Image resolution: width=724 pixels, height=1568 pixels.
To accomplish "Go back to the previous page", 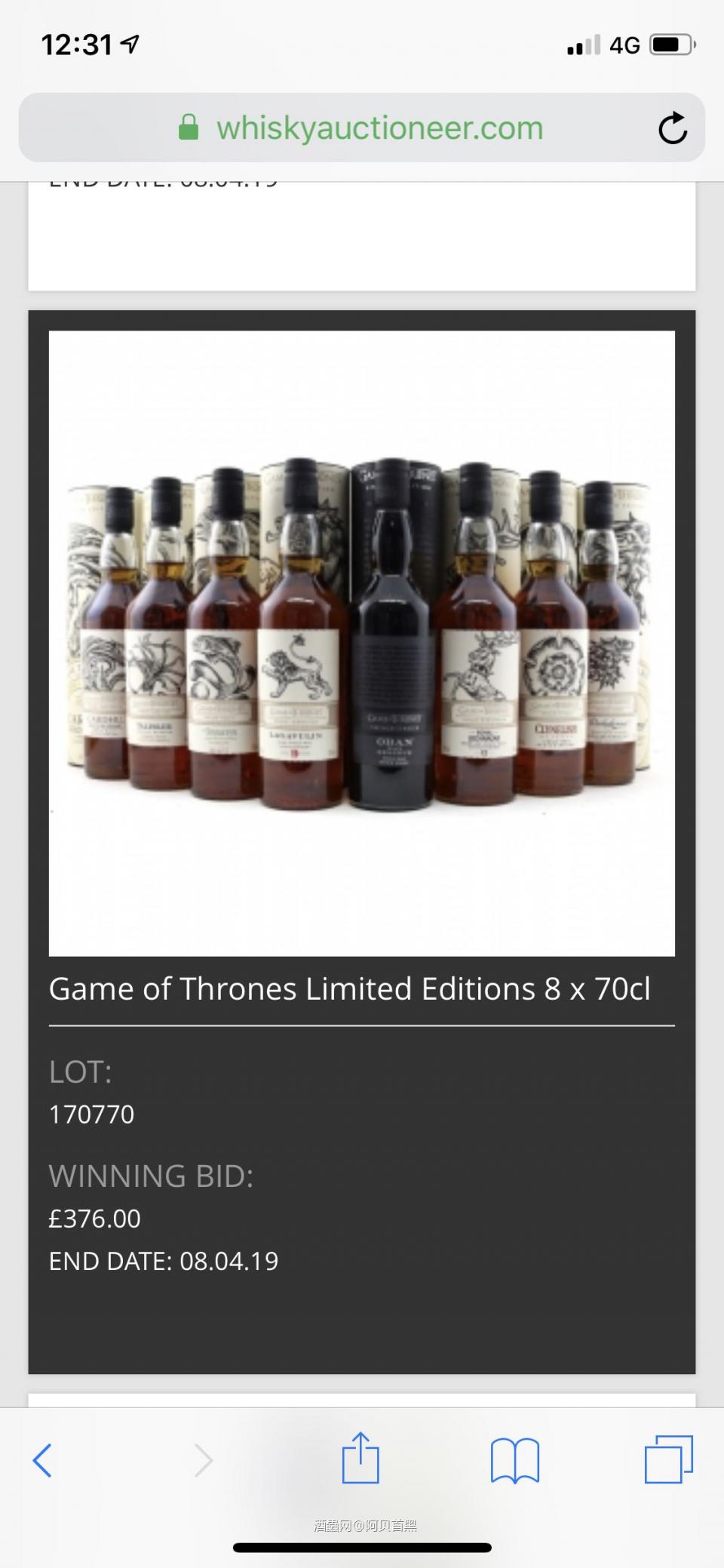I will pos(43,1460).
